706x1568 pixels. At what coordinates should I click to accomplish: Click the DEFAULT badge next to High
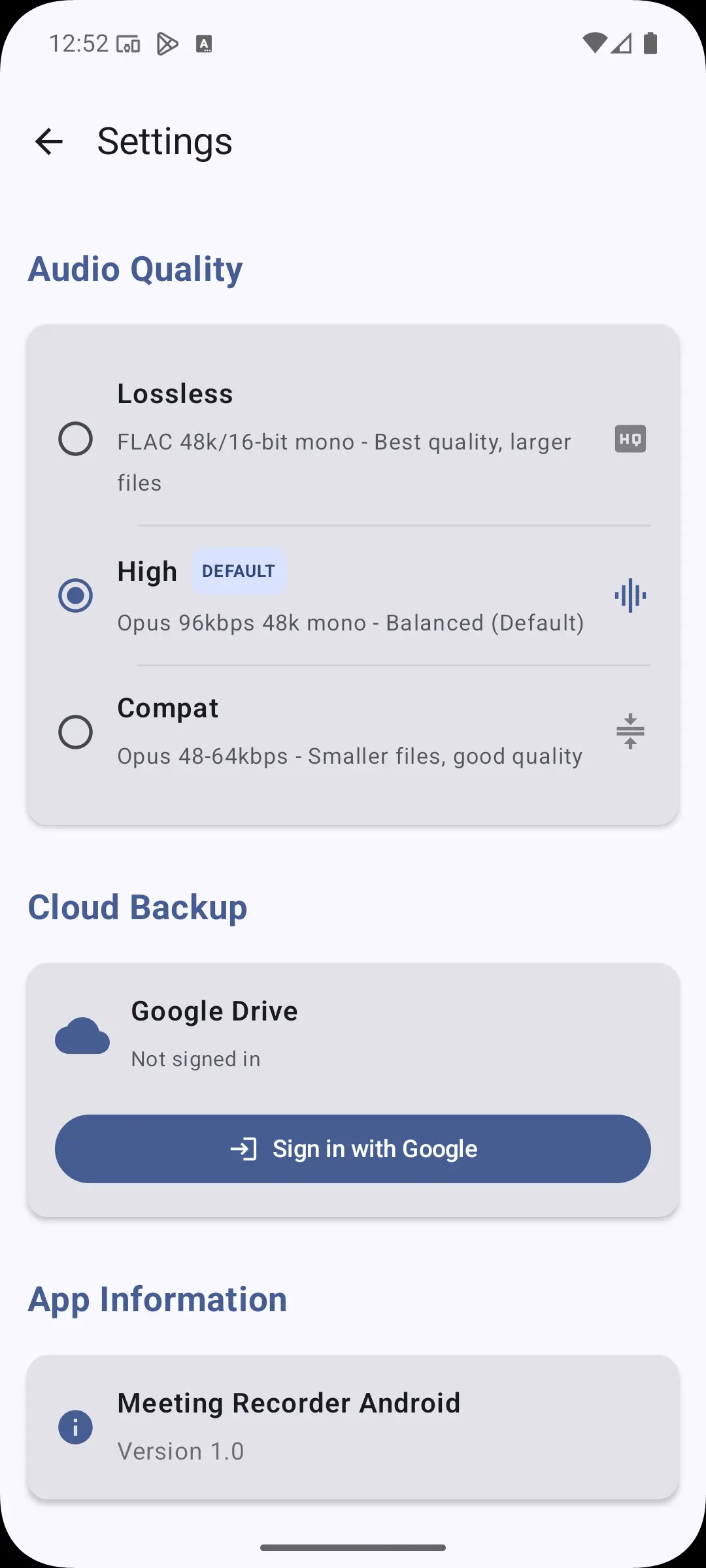coord(239,570)
